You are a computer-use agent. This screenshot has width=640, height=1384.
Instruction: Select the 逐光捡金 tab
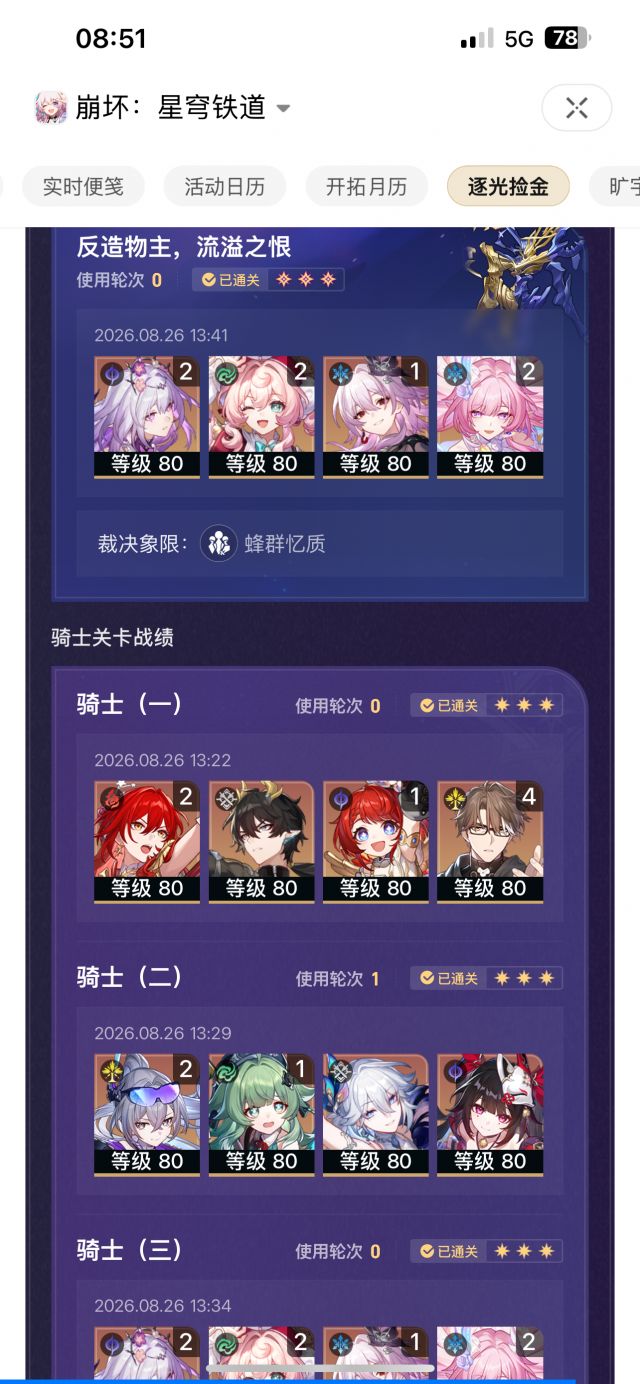pyautogui.click(x=508, y=187)
